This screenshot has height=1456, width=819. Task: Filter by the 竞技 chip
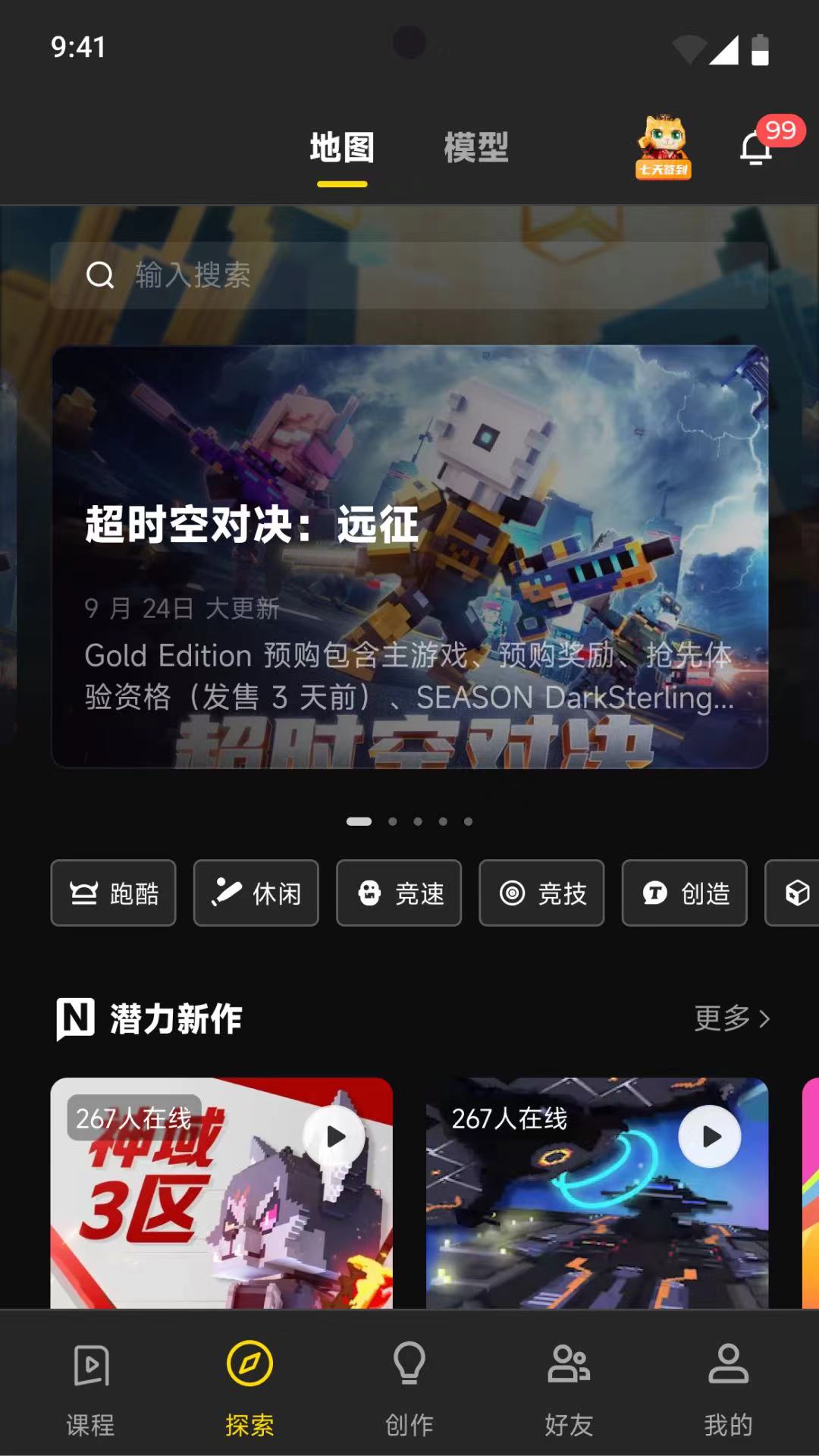(x=541, y=893)
